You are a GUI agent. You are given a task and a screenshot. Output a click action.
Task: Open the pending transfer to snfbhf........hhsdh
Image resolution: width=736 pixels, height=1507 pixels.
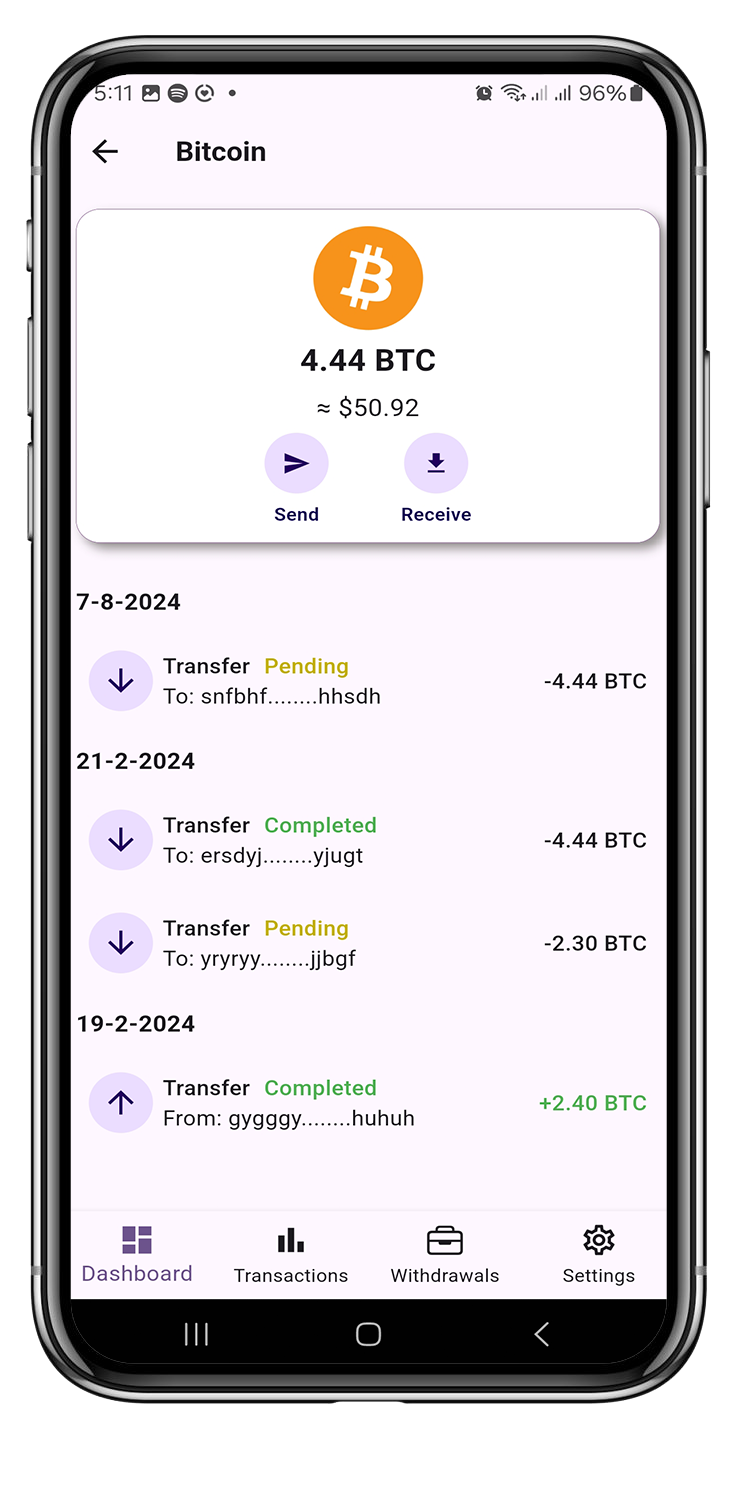[368, 681]
